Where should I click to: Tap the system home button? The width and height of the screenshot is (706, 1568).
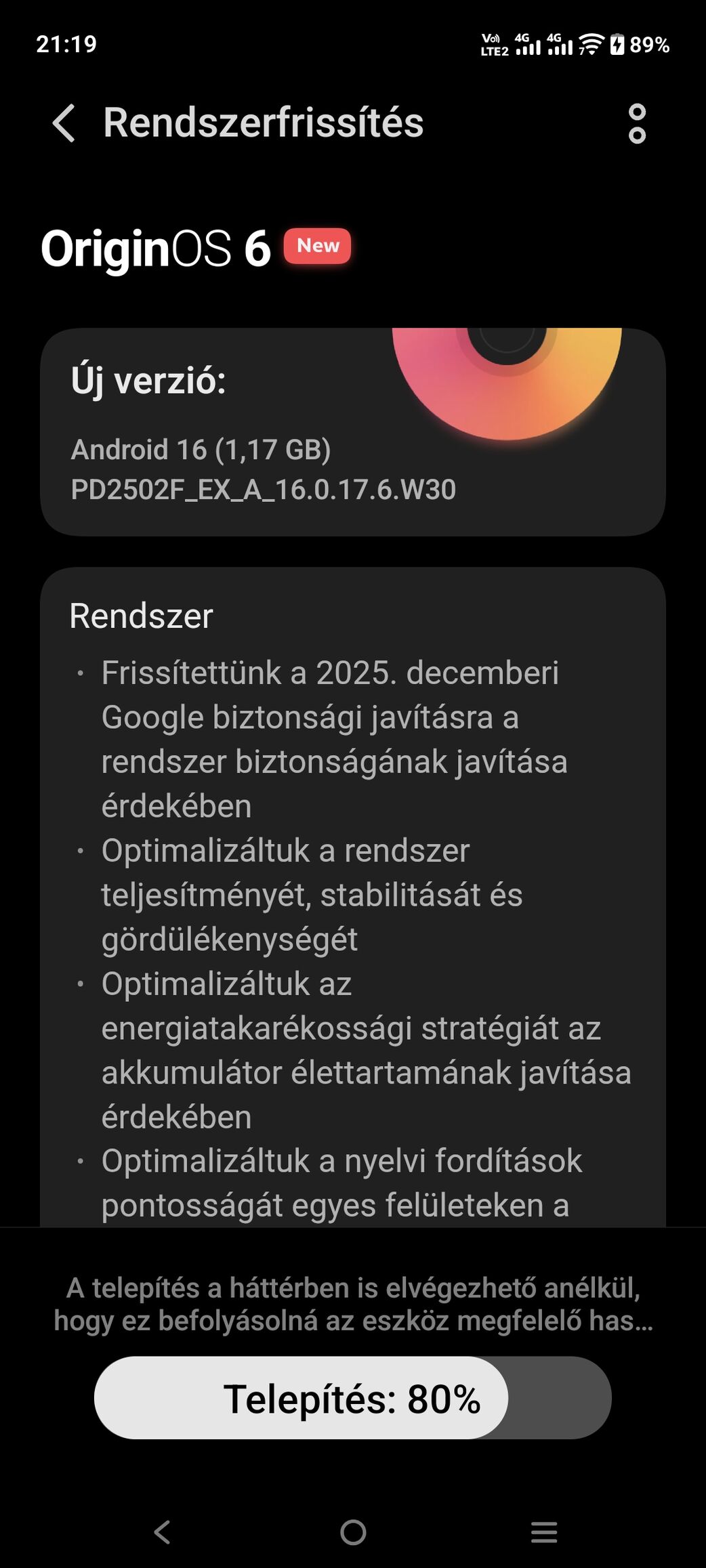coord(353,1532)
